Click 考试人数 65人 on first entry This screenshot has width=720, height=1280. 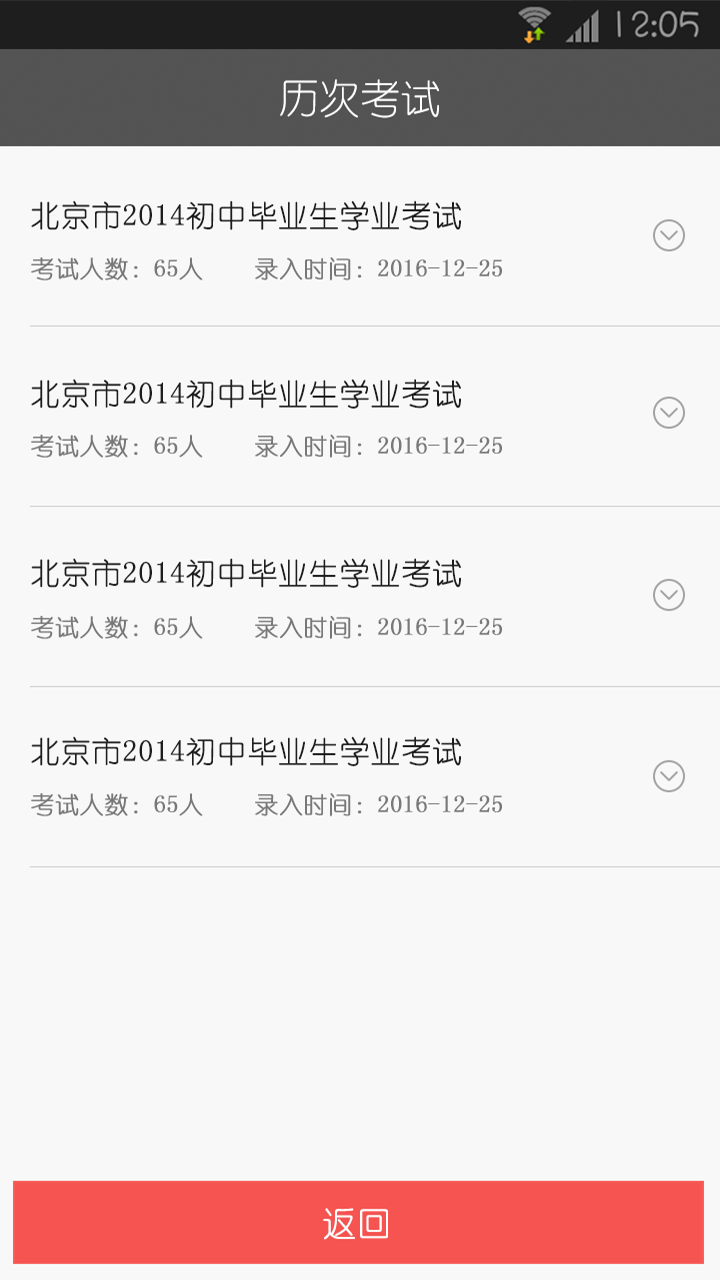click(x=115, y=268)
